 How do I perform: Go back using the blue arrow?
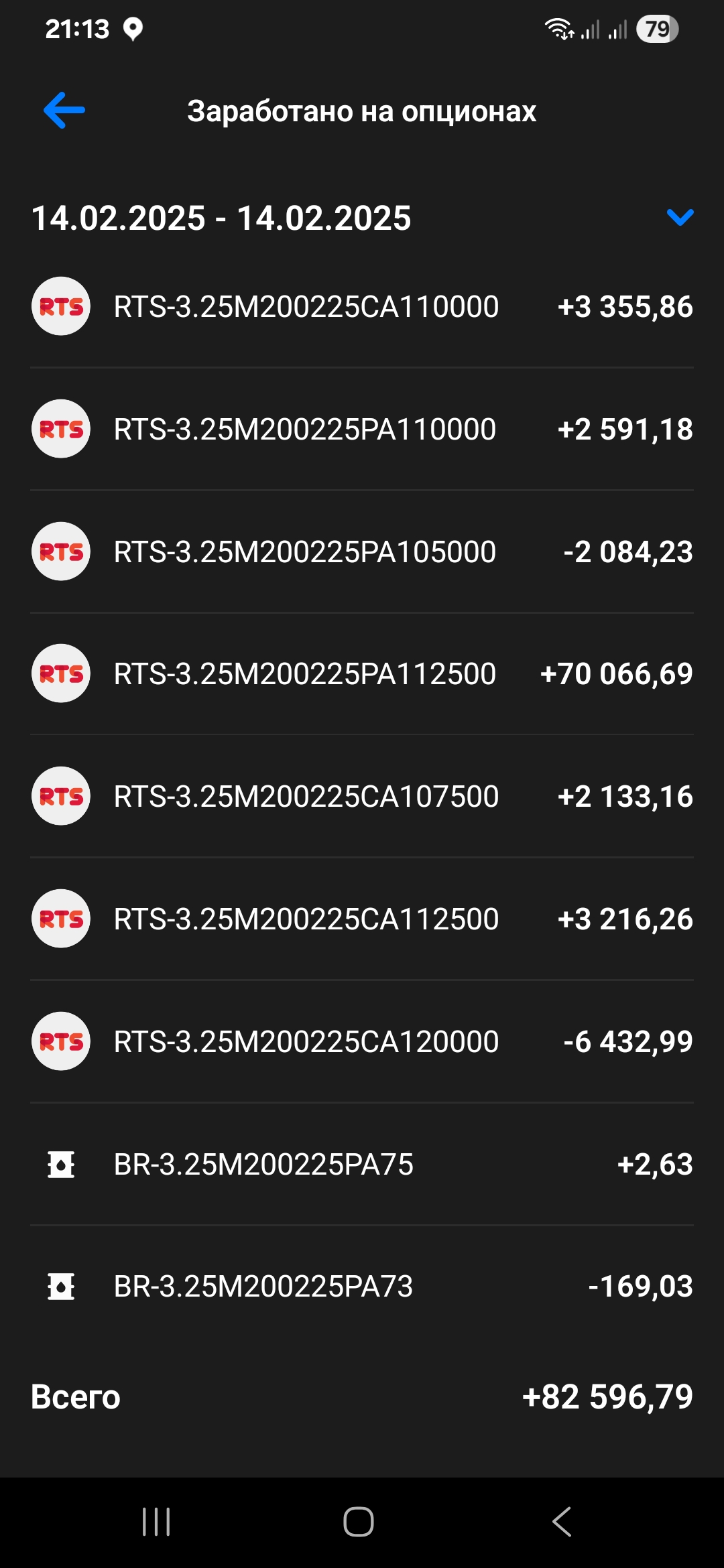pos(64,111)
